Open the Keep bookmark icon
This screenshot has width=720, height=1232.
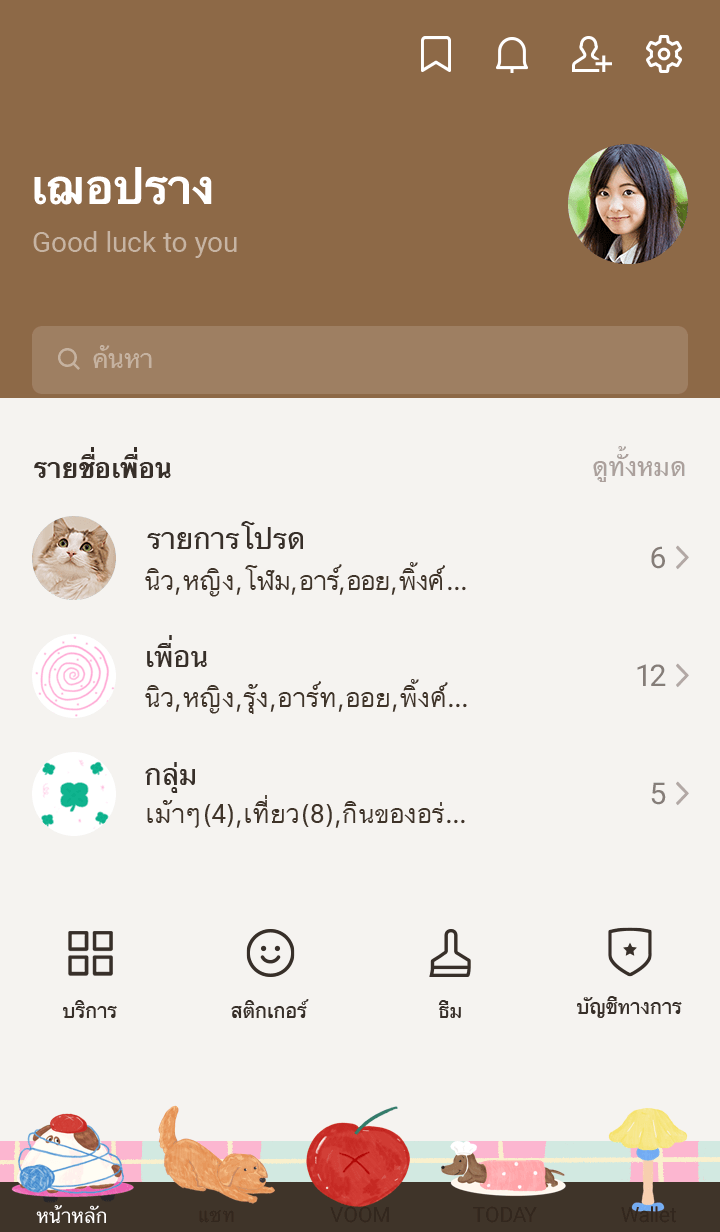[435, 54]
